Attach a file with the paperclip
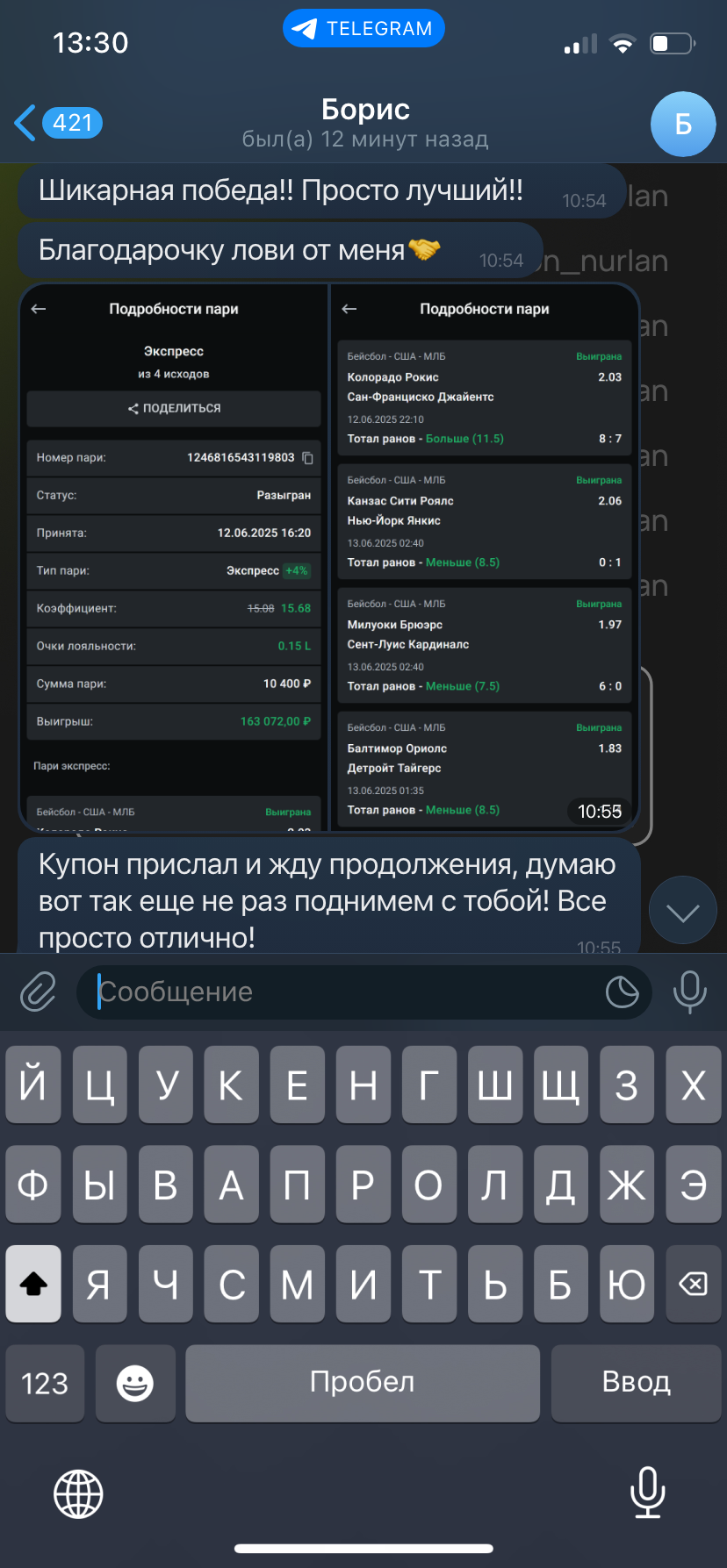Viewport: 727px width, 1568px height. click(38, 992)
